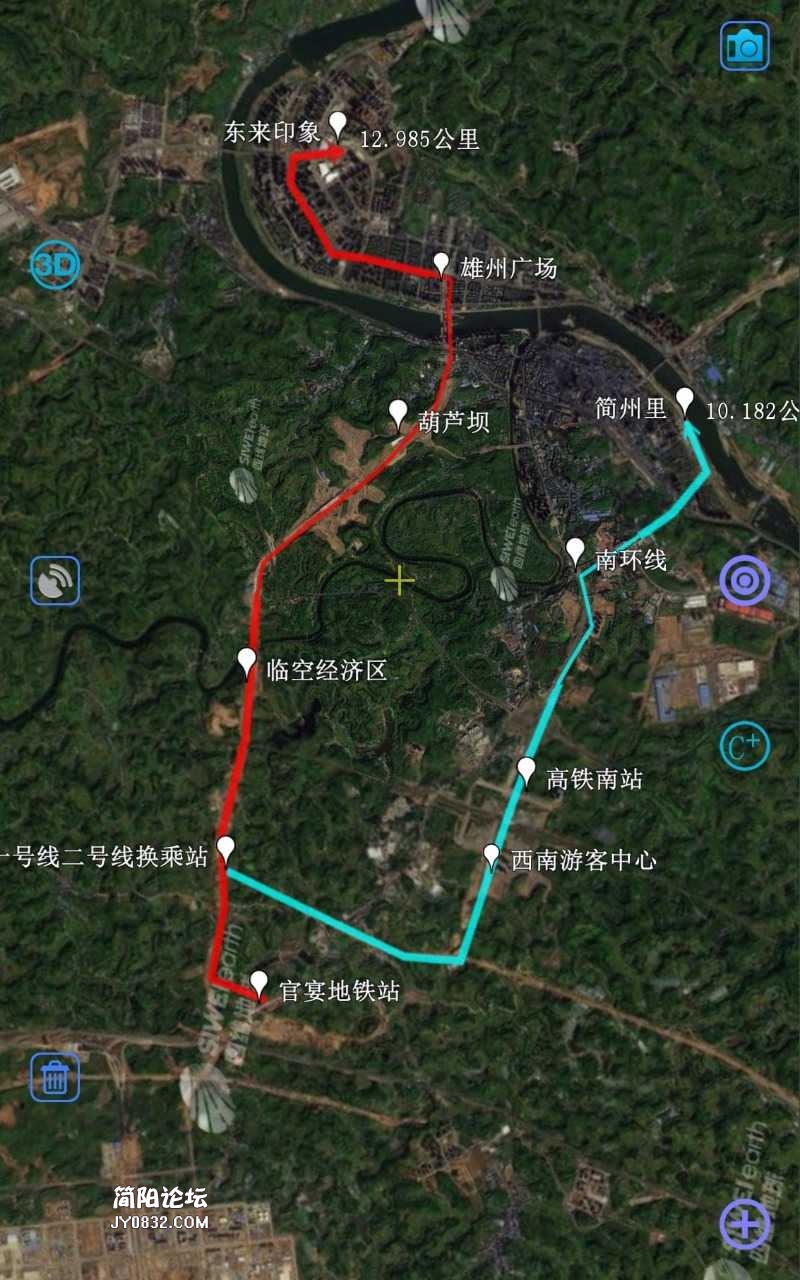Toggle the 3D view mode
Image resolution: width=800 pixels, height=1280 pixels.
coord(55,265)
